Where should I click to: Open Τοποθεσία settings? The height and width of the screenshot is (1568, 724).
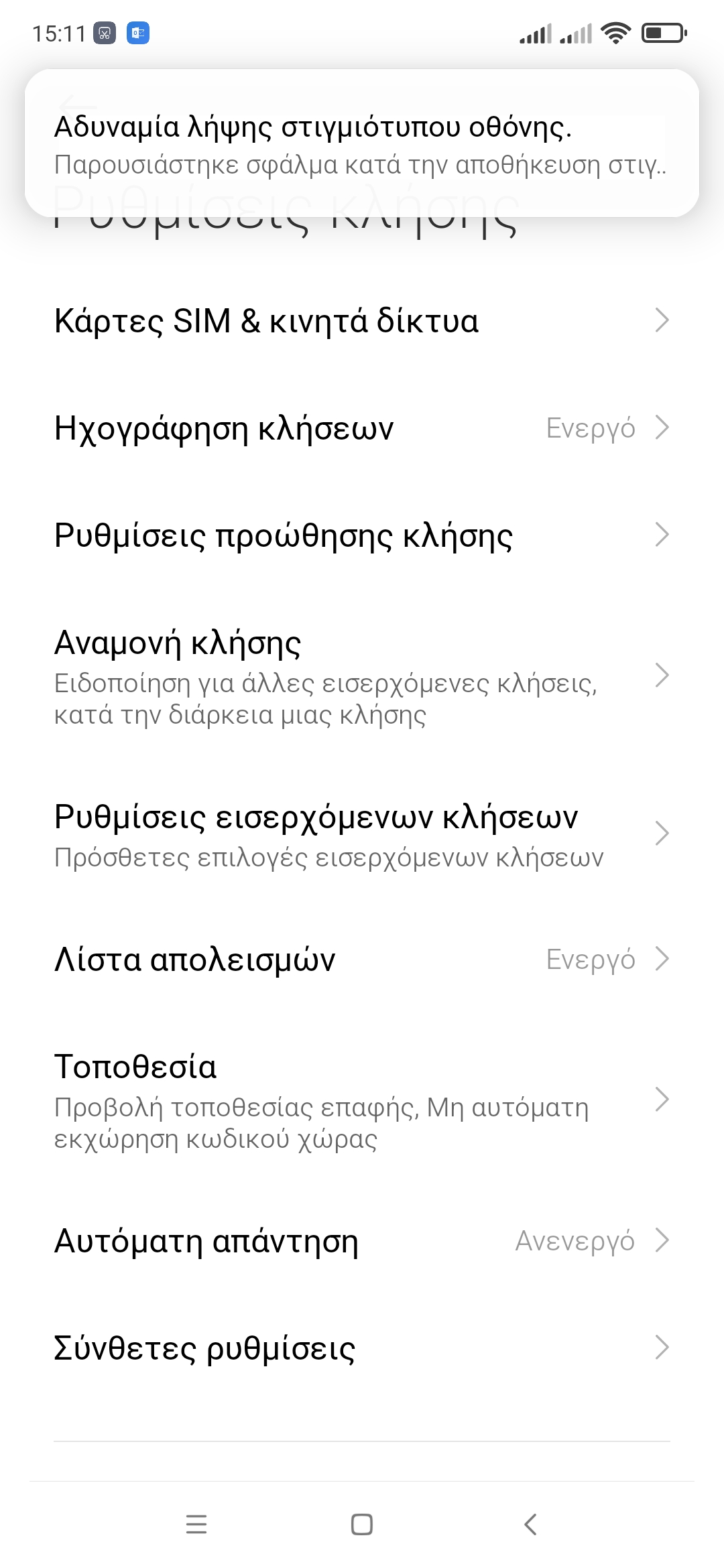click(x=362, y=1100)
